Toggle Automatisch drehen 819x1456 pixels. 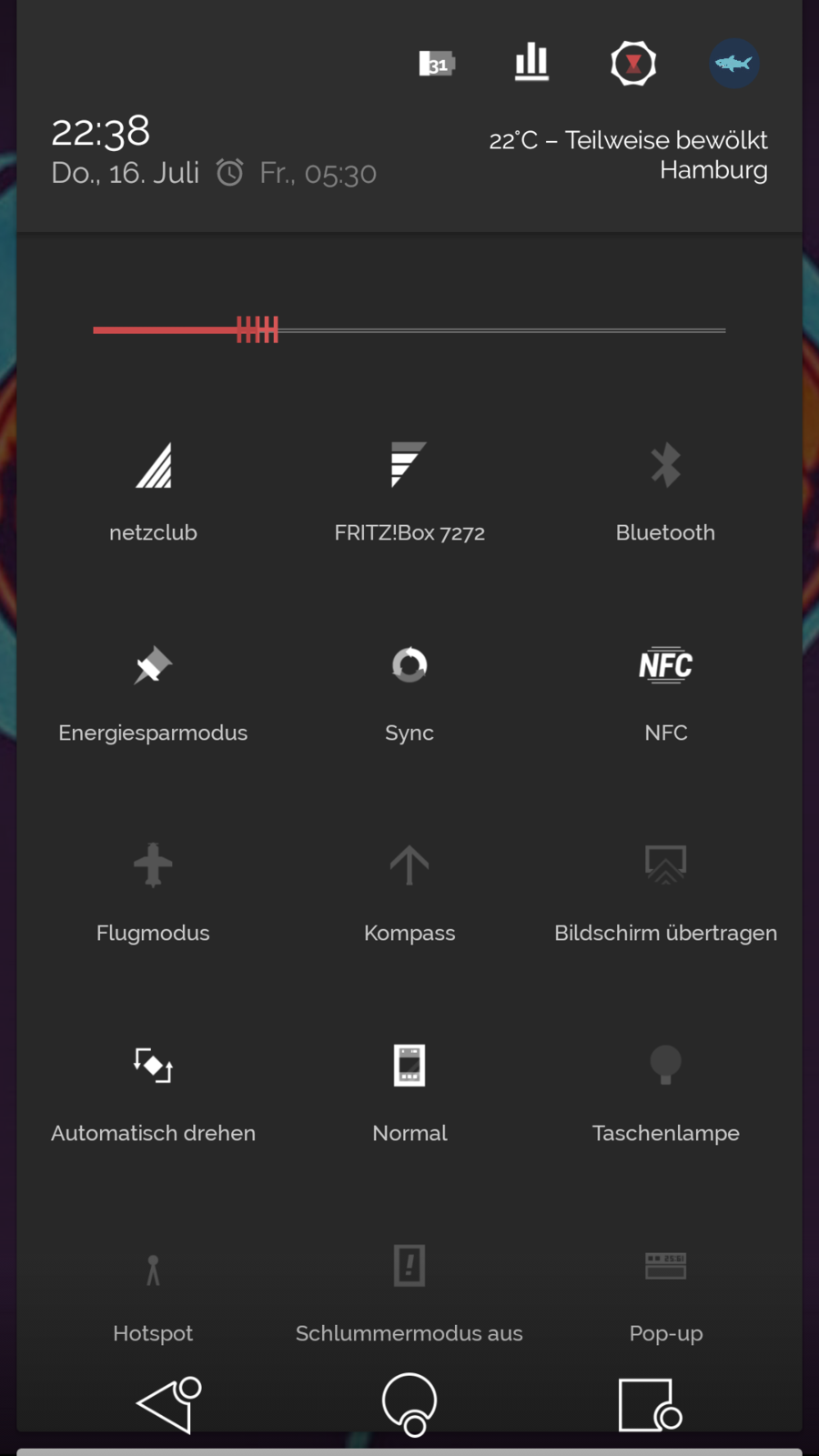[x=153, y=1092]
